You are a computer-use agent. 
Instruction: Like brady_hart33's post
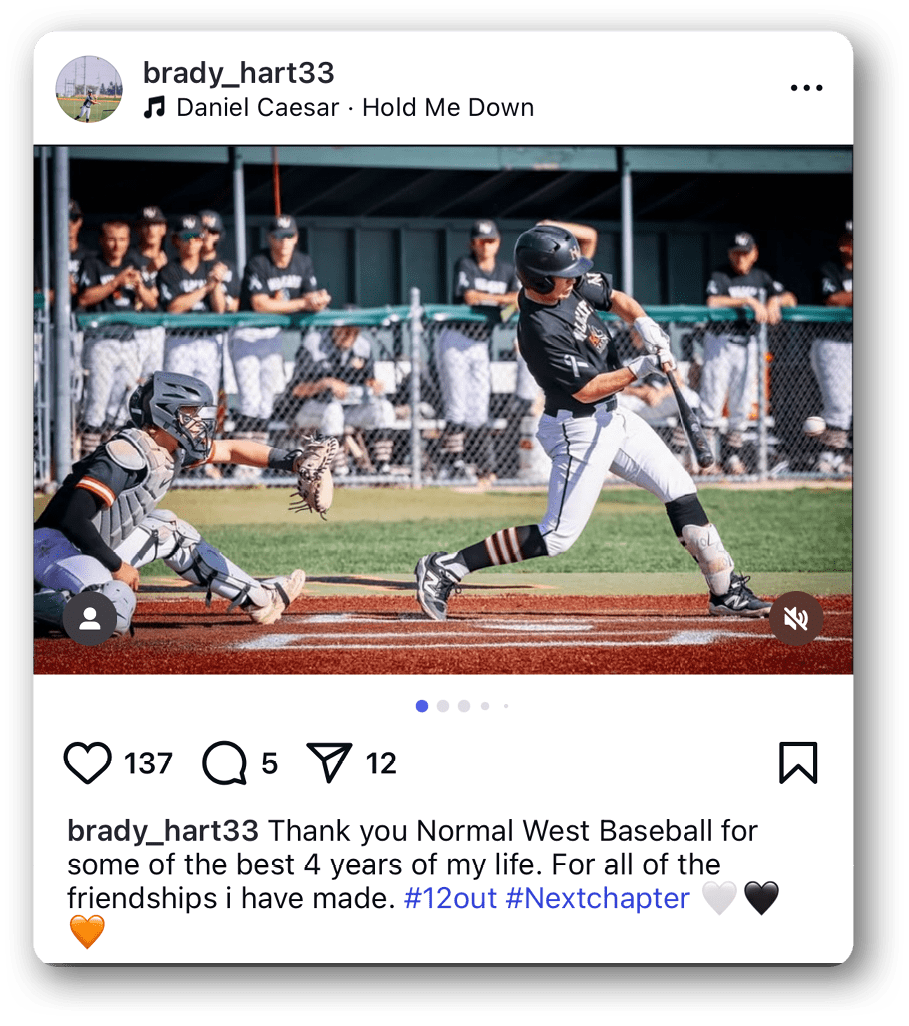point(88,764)
